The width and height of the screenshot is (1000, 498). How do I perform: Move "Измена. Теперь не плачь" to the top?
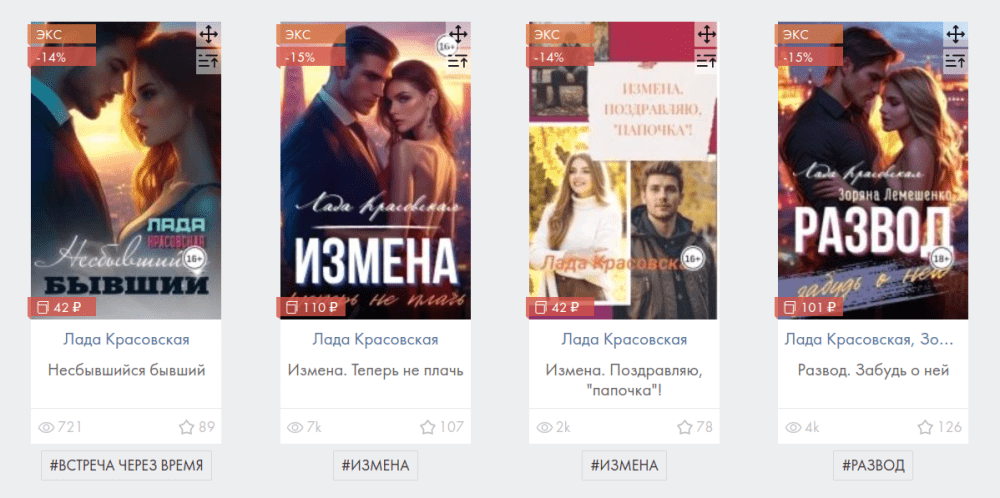457,60
